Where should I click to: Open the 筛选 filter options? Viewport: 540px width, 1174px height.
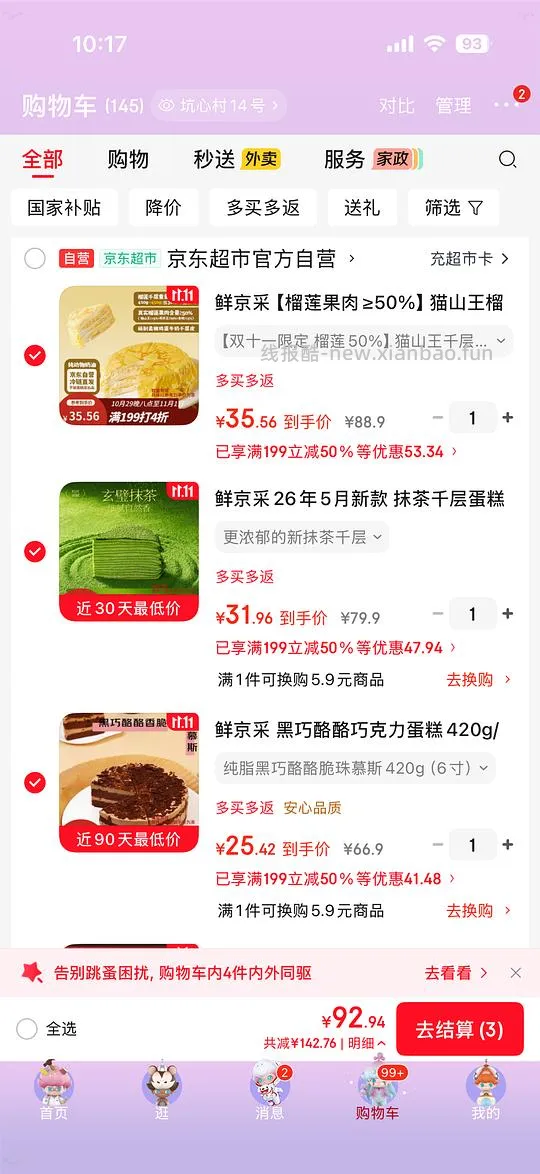[x=454, y=207]
